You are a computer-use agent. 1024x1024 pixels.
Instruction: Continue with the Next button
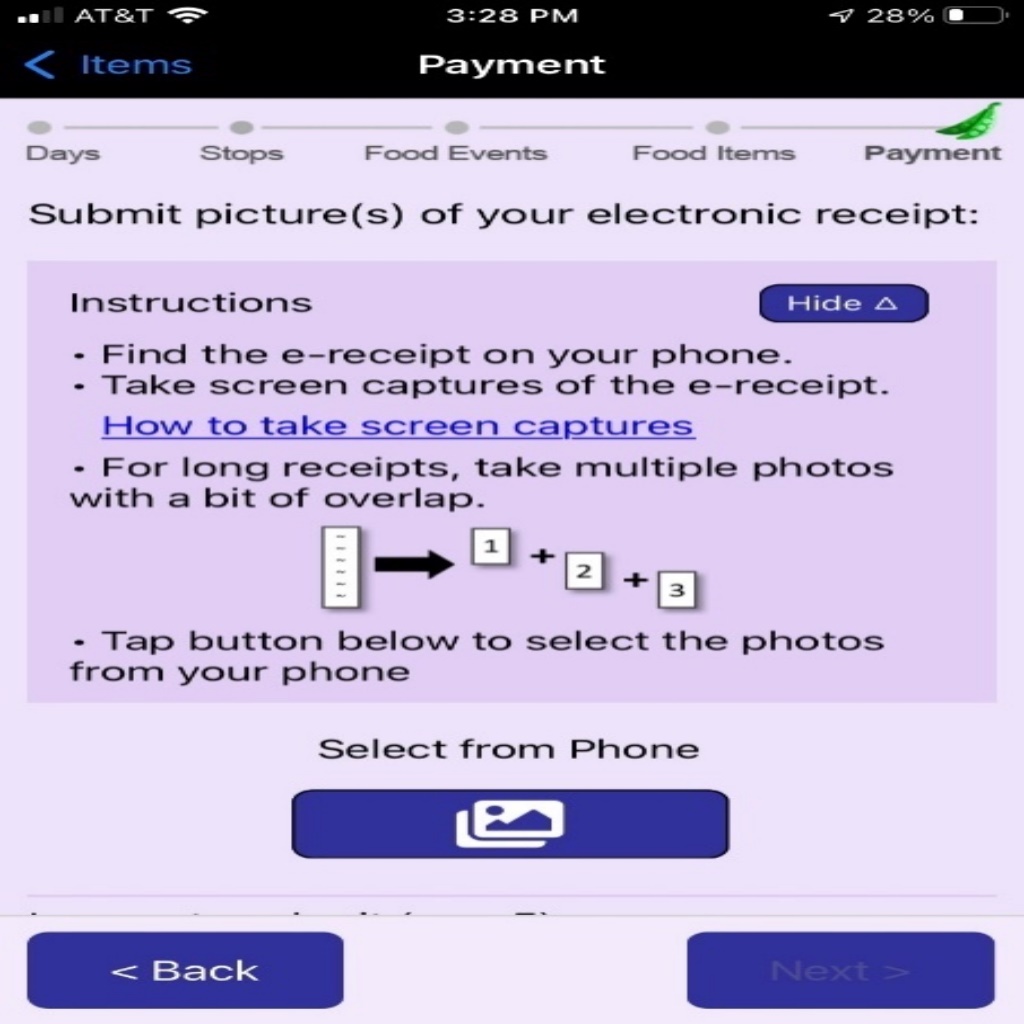click(840, 970)
